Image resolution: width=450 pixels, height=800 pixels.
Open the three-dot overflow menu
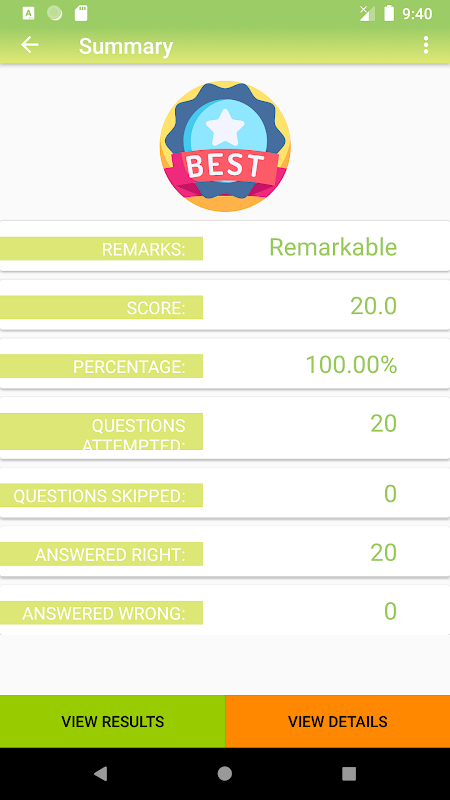(426, 45)
